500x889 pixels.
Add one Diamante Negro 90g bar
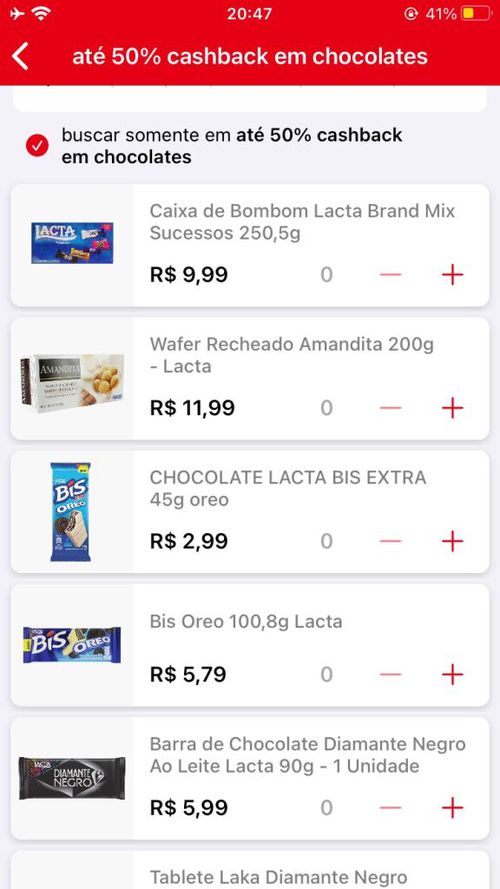point(452,808)
